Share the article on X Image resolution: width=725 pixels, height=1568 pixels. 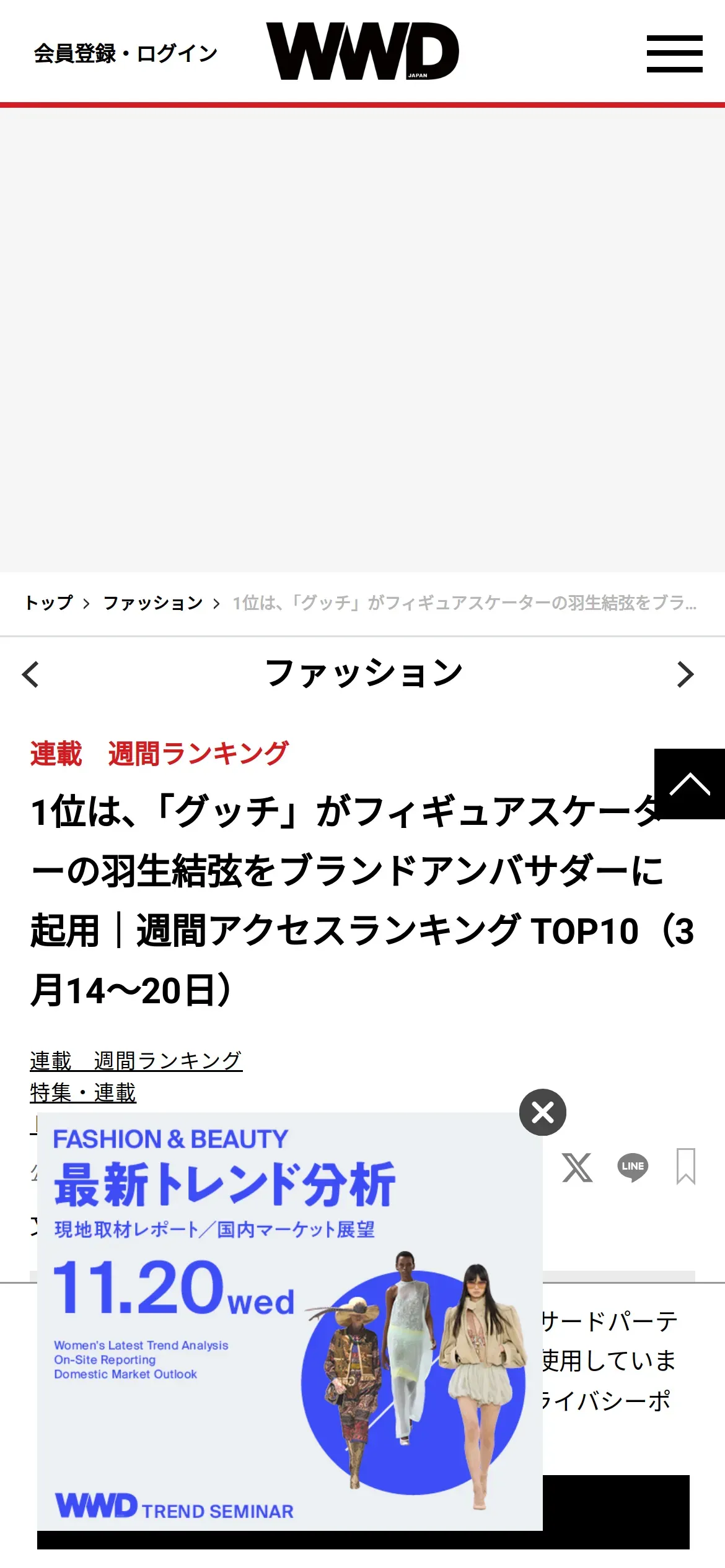577,1167
